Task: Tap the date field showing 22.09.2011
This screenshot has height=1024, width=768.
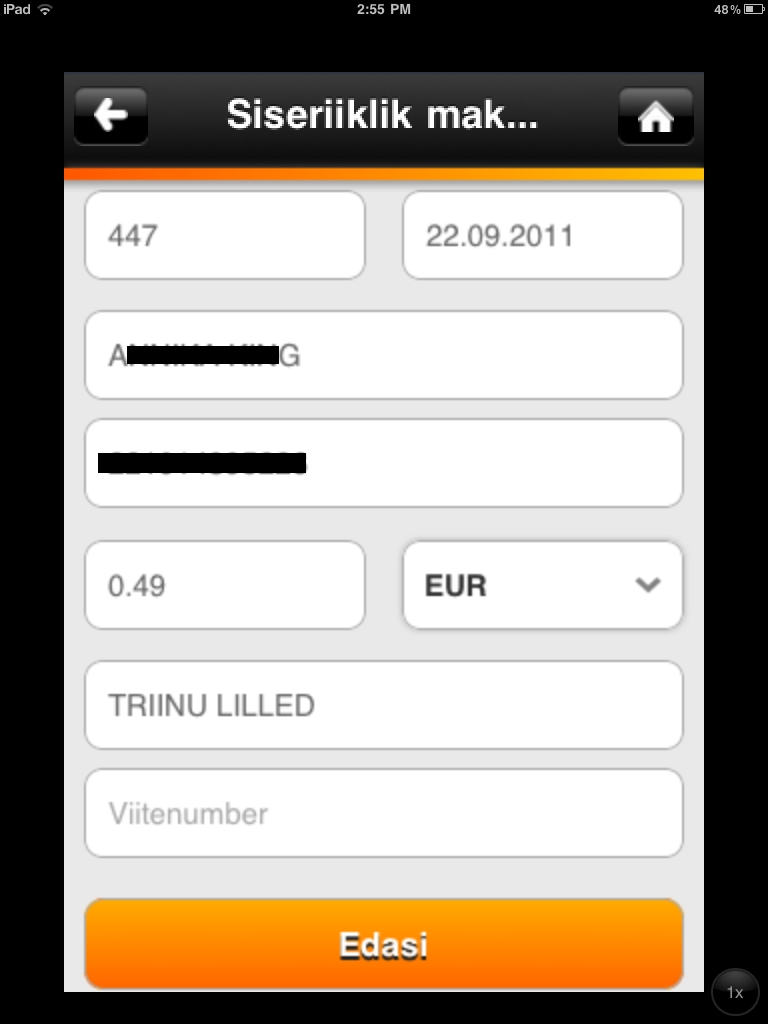Action: (x=542, y=235)
